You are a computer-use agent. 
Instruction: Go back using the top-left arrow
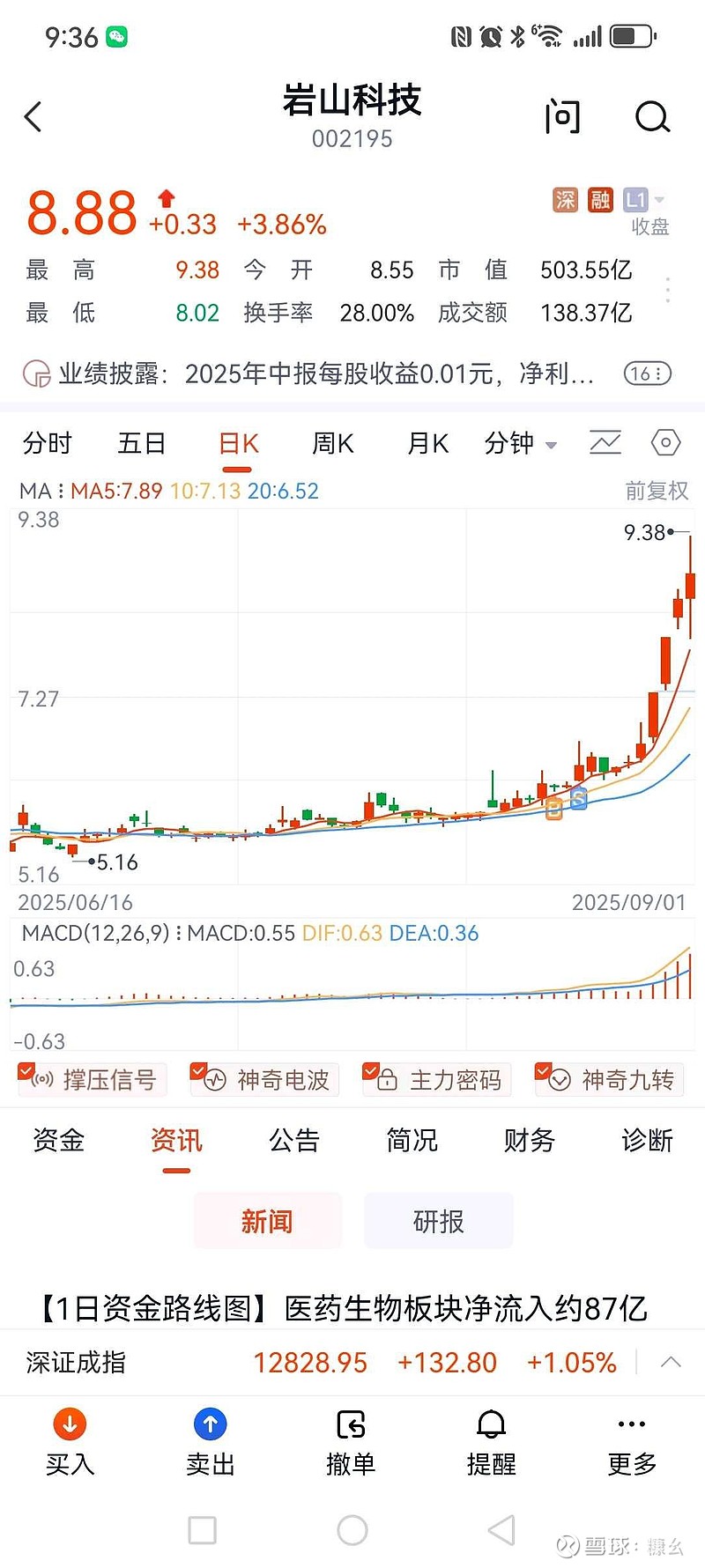click(x=33, y=117)
